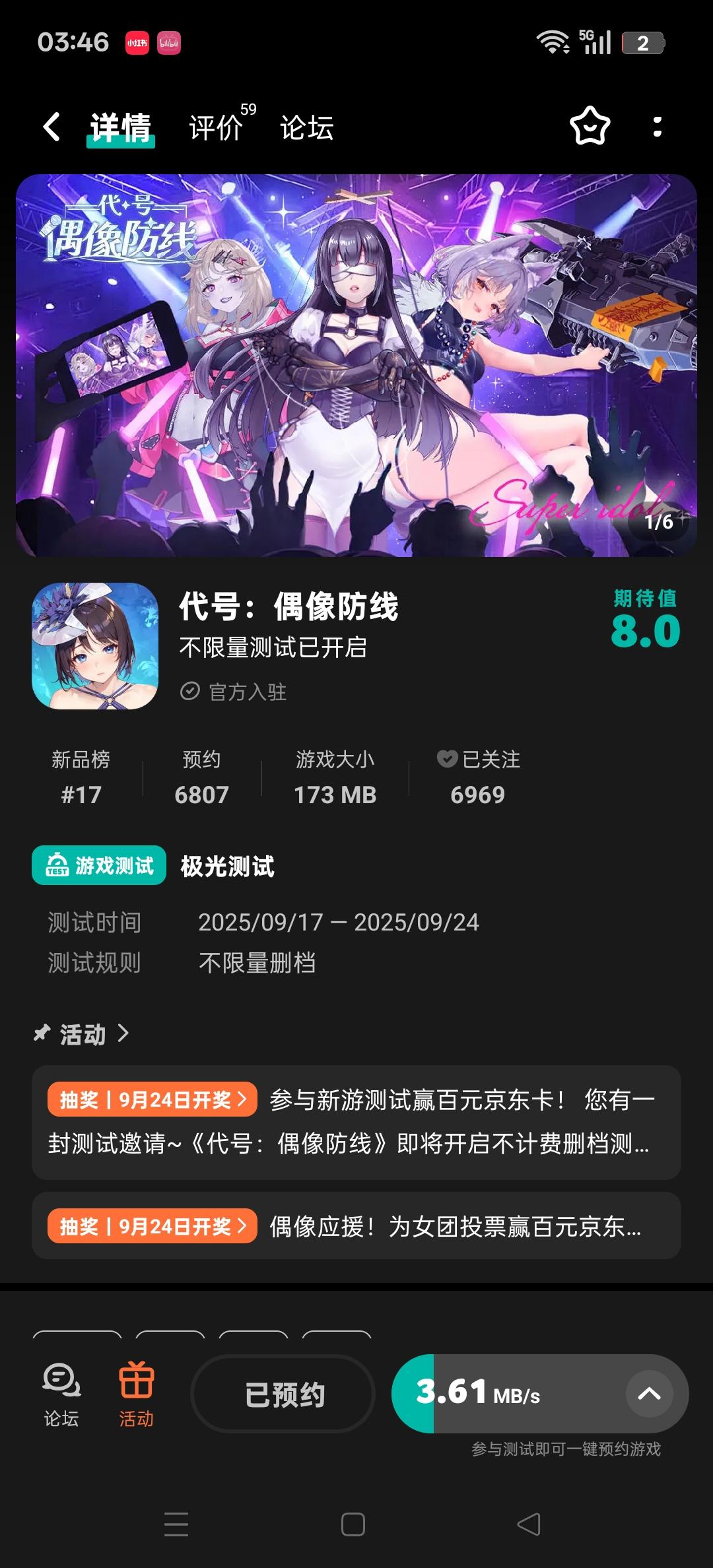Tap the 论坛 forum icon at bottom

pos(62,1394)
